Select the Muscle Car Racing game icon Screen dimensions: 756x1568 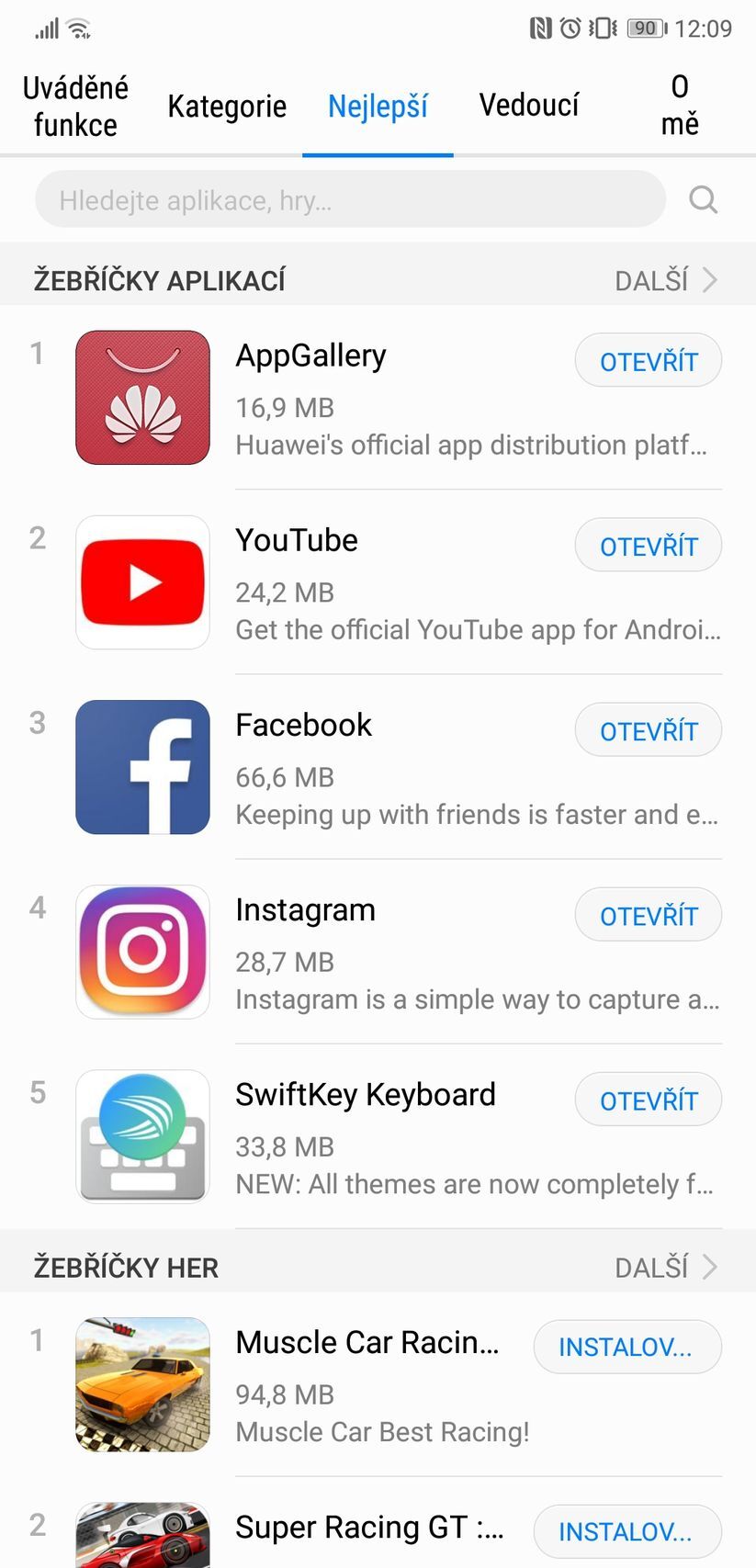[142, 1384]
